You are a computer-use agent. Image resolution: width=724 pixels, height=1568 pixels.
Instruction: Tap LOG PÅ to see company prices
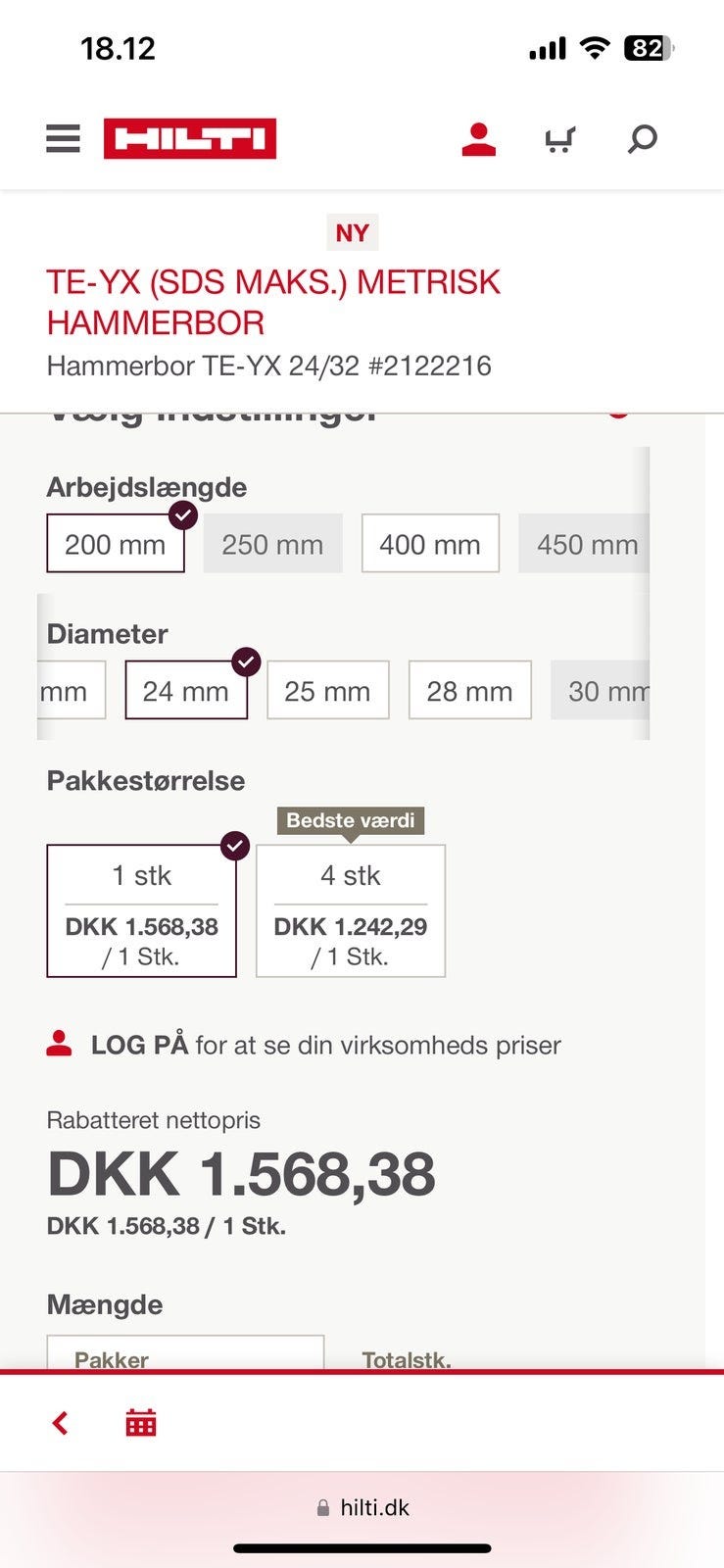point(139,1045)
